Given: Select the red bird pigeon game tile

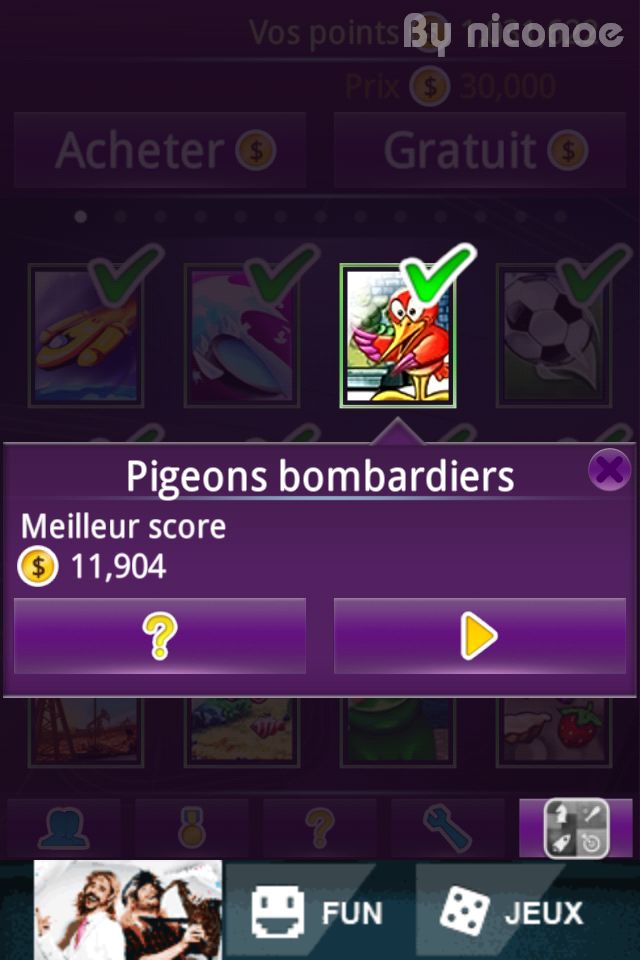Looking at the screenshot, I should click(397, 336).
